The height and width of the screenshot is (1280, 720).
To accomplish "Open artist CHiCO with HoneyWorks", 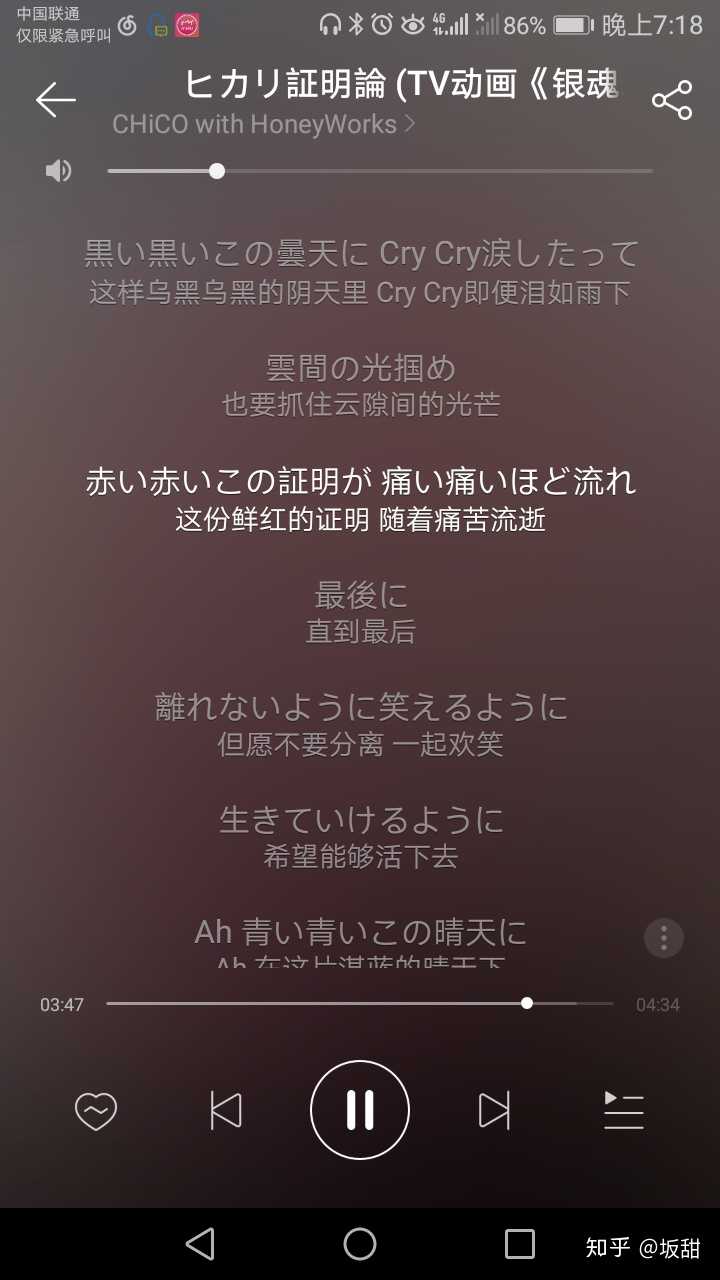I will coord(263,124).
